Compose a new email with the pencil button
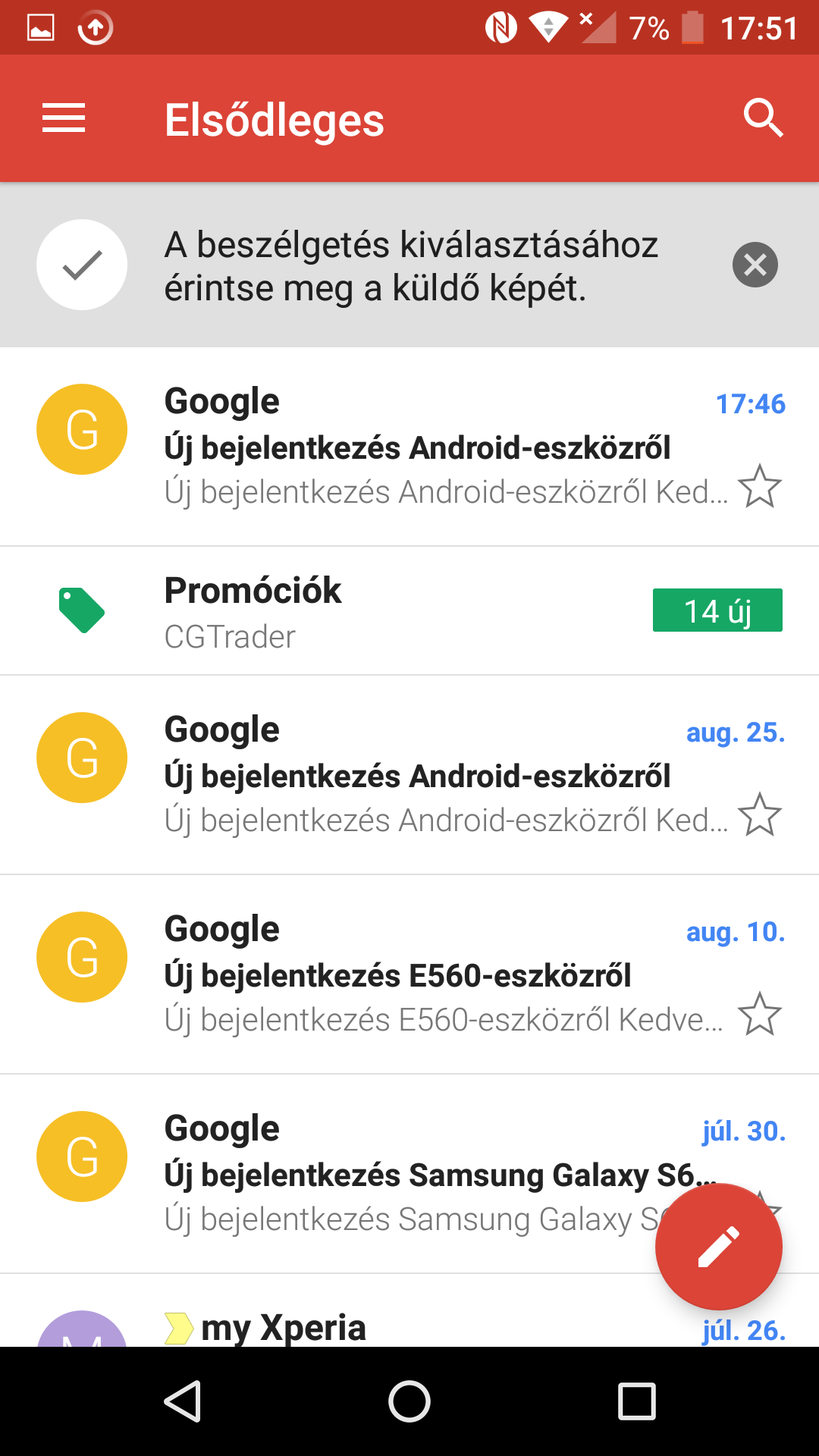 point(718,1247)
